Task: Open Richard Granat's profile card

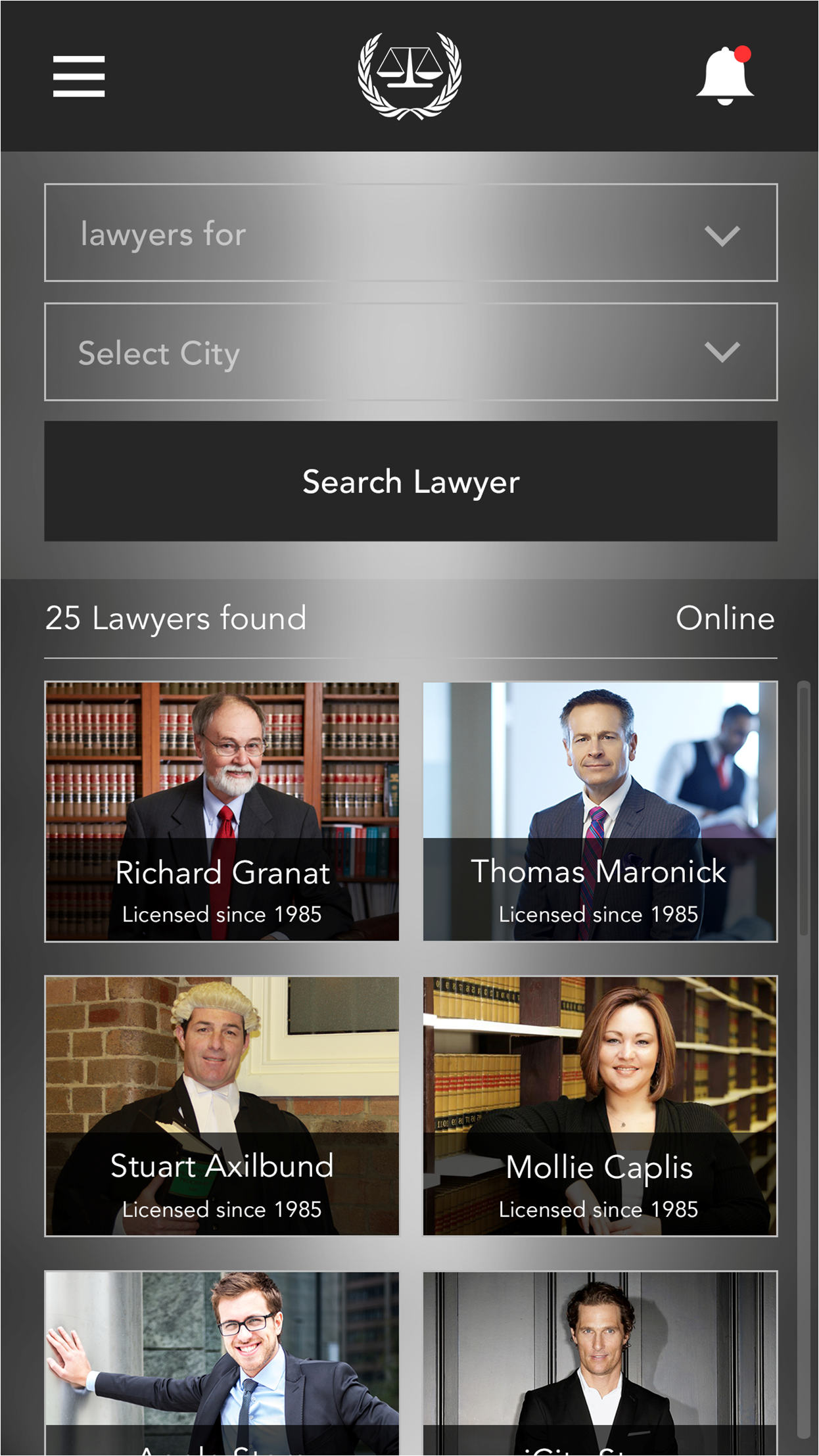Action: 222,811
